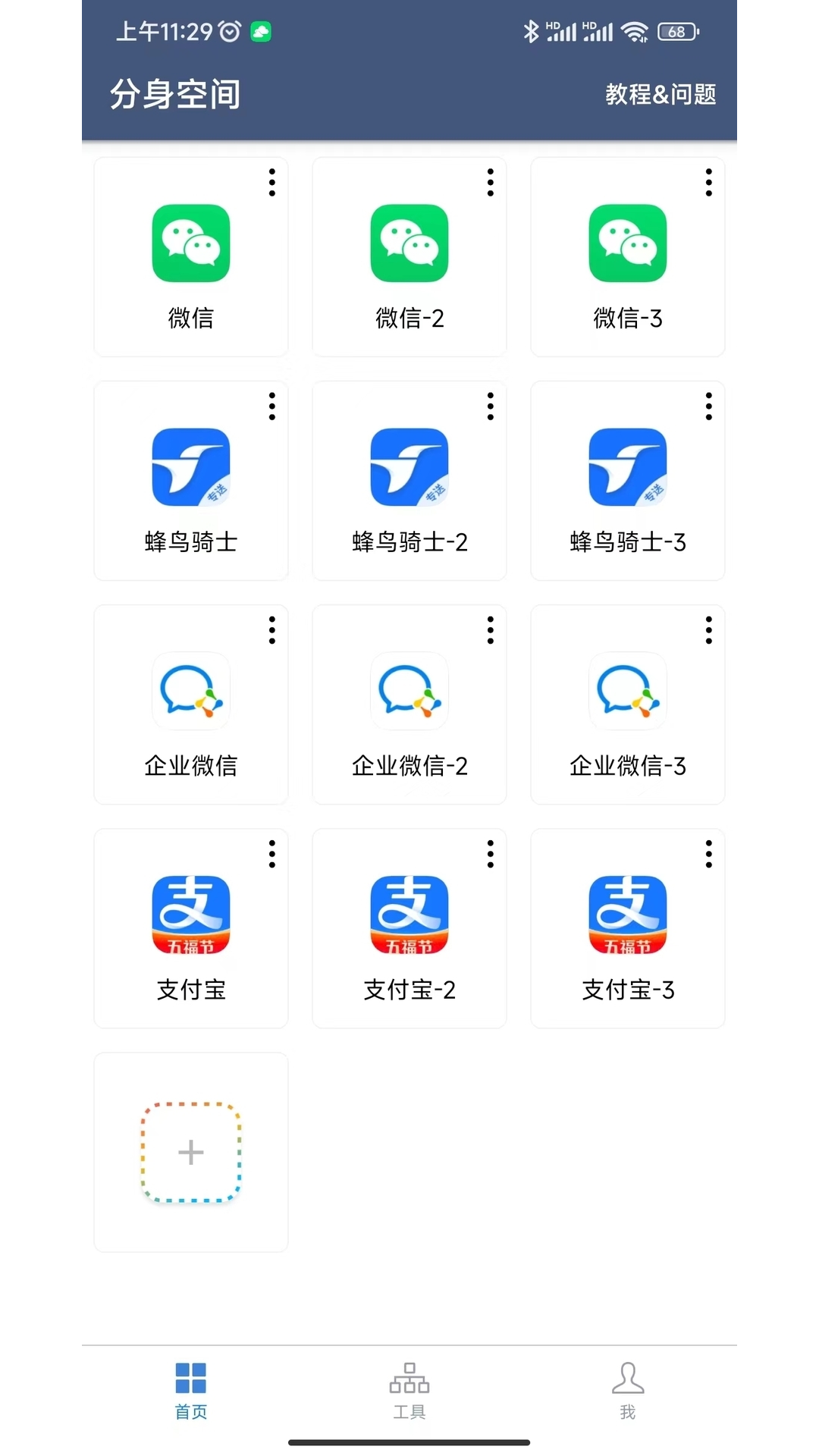Image resolution: width=819 pixels, height=1456 pixels.
Task: Open the 企业微信 clone app
Action: (x=190, y=691)
